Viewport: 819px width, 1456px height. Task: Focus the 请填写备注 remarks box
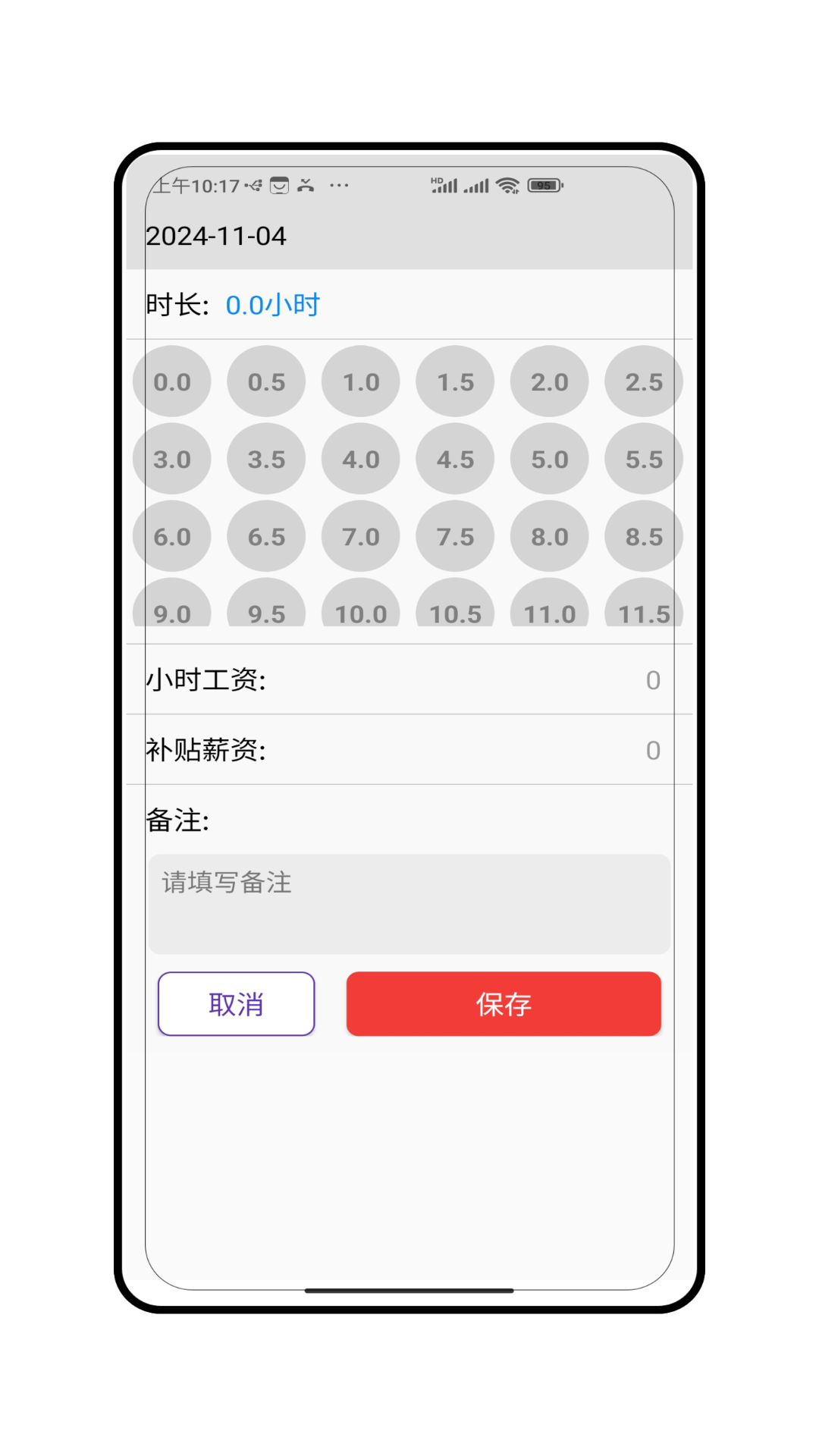[409, 903]
